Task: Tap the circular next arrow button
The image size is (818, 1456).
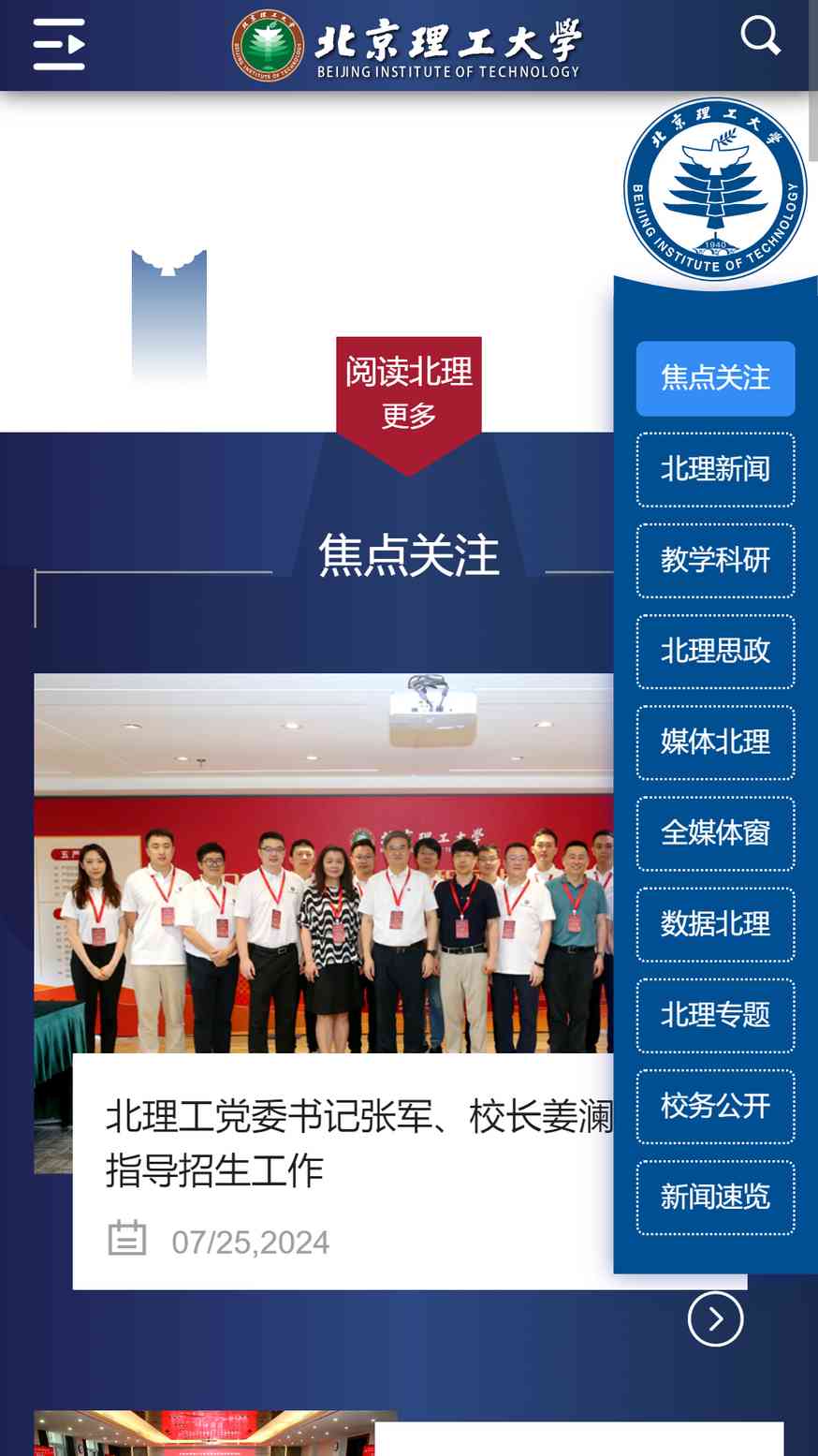Action: (x=715, y=1319)
